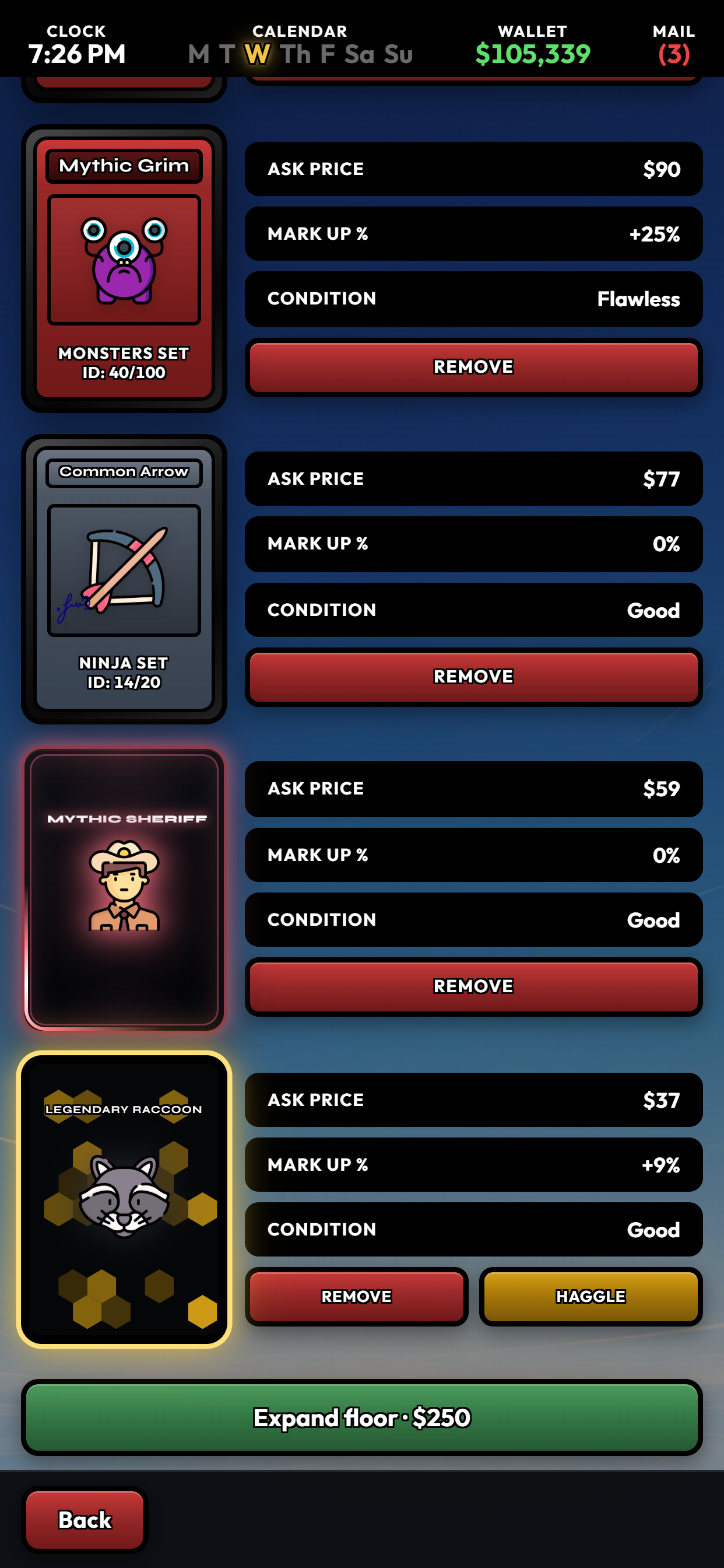This screenshot has width=724, height=1568.
Task: Expand floor for $250
Action: [x=362, y=1417]
